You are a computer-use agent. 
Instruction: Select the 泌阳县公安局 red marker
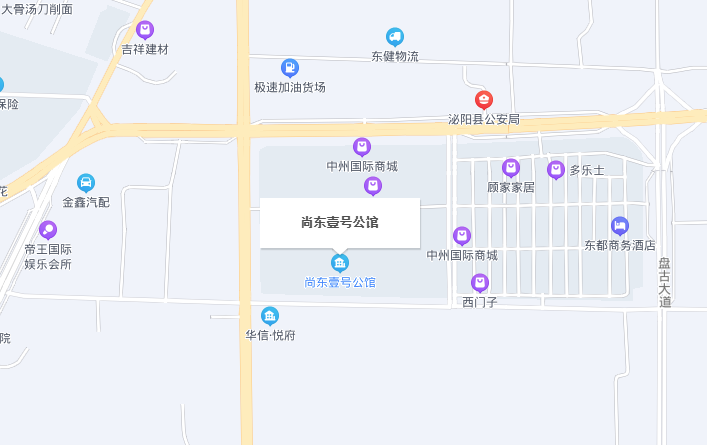pyautogui.click(x=484, y=100)
